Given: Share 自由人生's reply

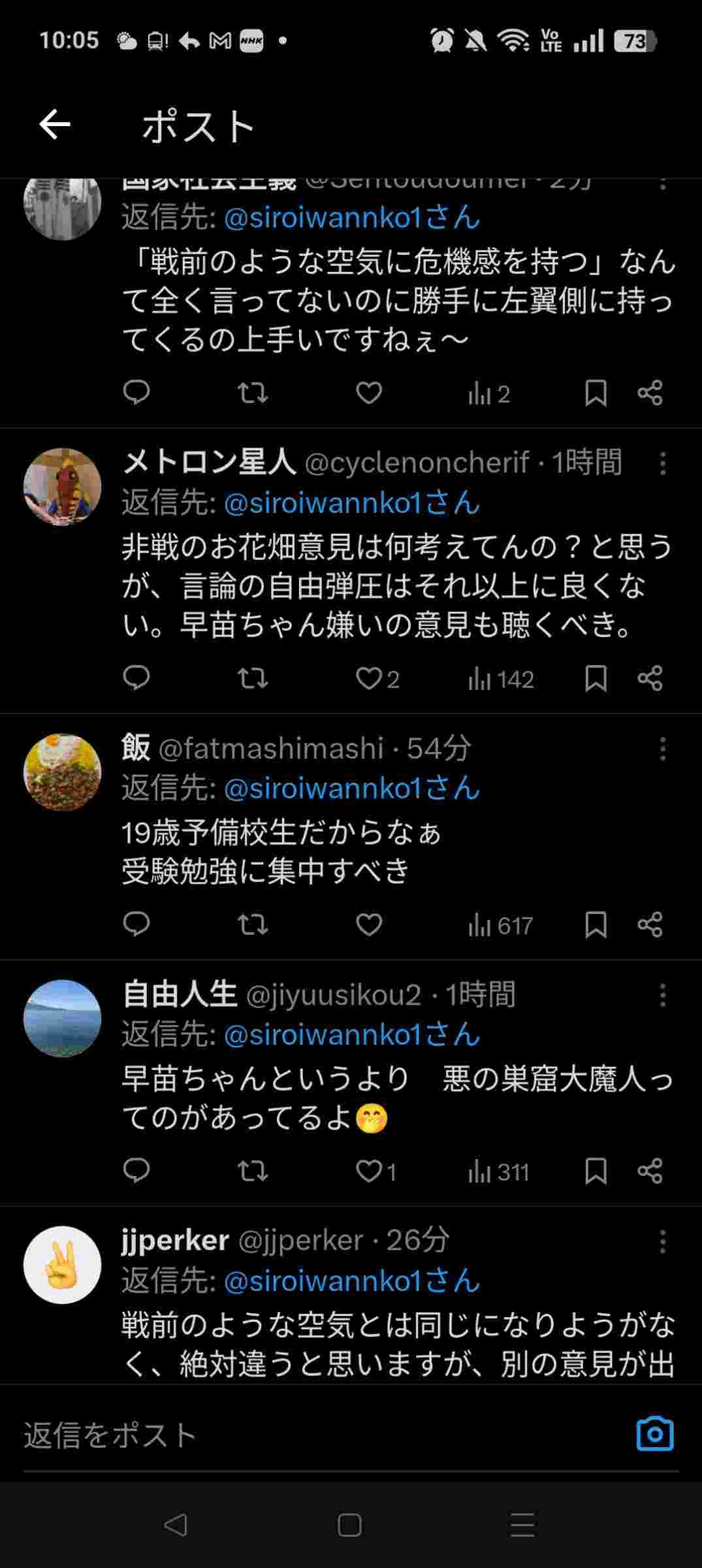Looking at the screenshot, I should pyautogui.click(x=650, y=1171).
